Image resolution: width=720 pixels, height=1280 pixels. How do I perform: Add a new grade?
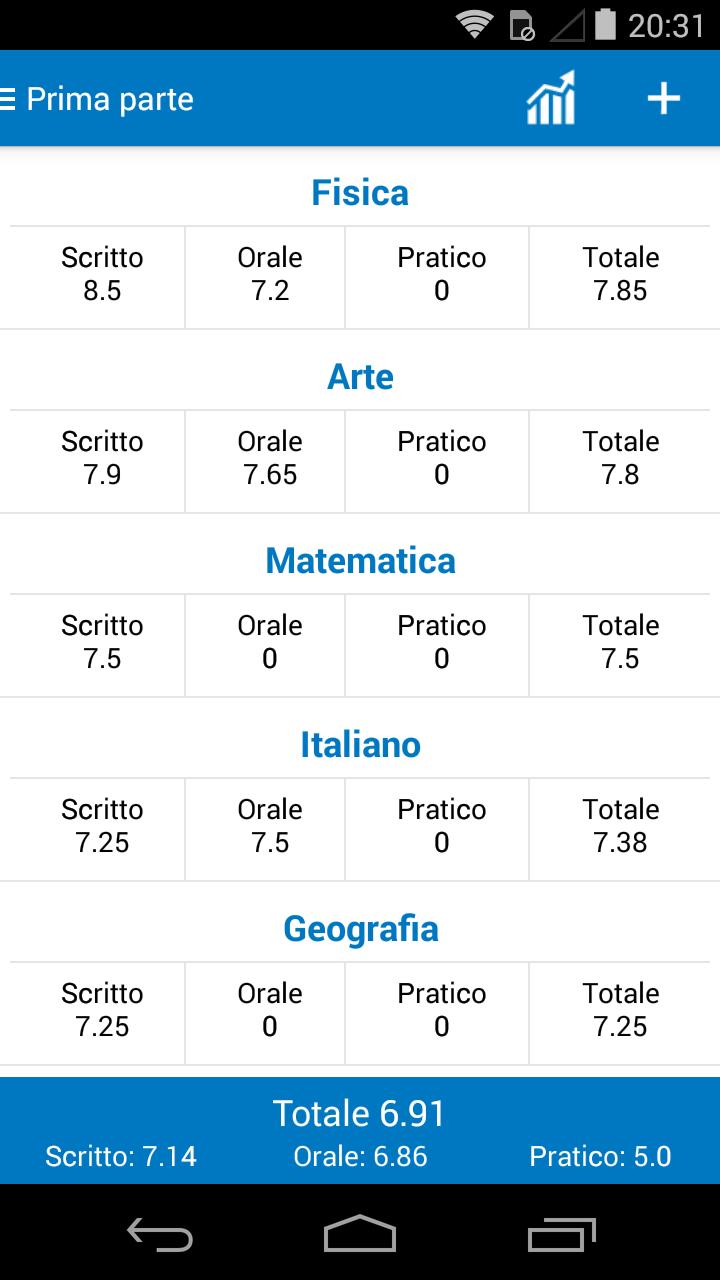pyautogui.click(x=663, y=99)
